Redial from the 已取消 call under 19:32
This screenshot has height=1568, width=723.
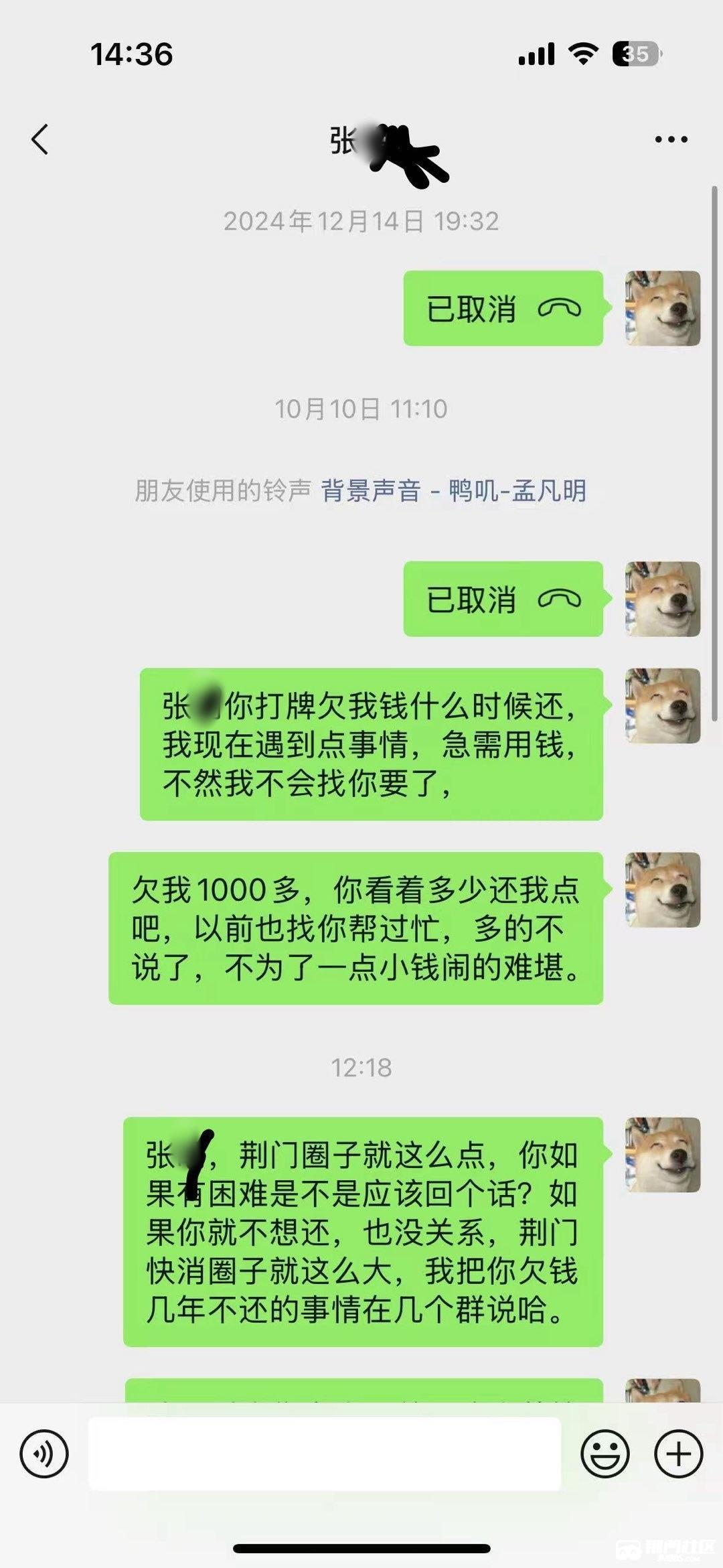[x=503, y=309]
